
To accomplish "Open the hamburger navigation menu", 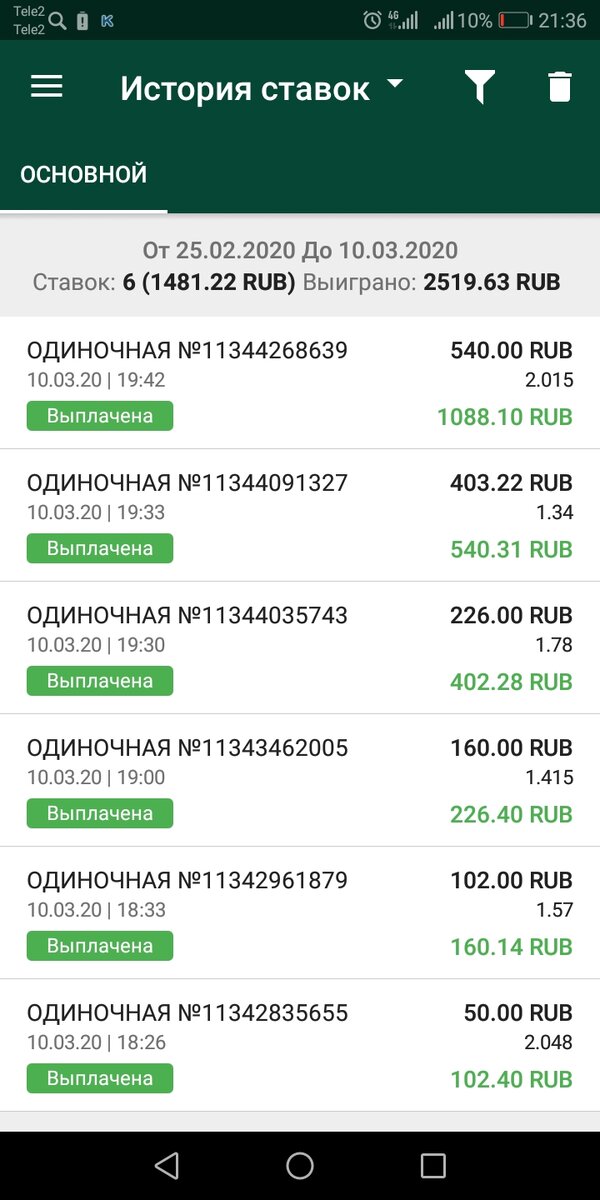I will coord(46,87).
